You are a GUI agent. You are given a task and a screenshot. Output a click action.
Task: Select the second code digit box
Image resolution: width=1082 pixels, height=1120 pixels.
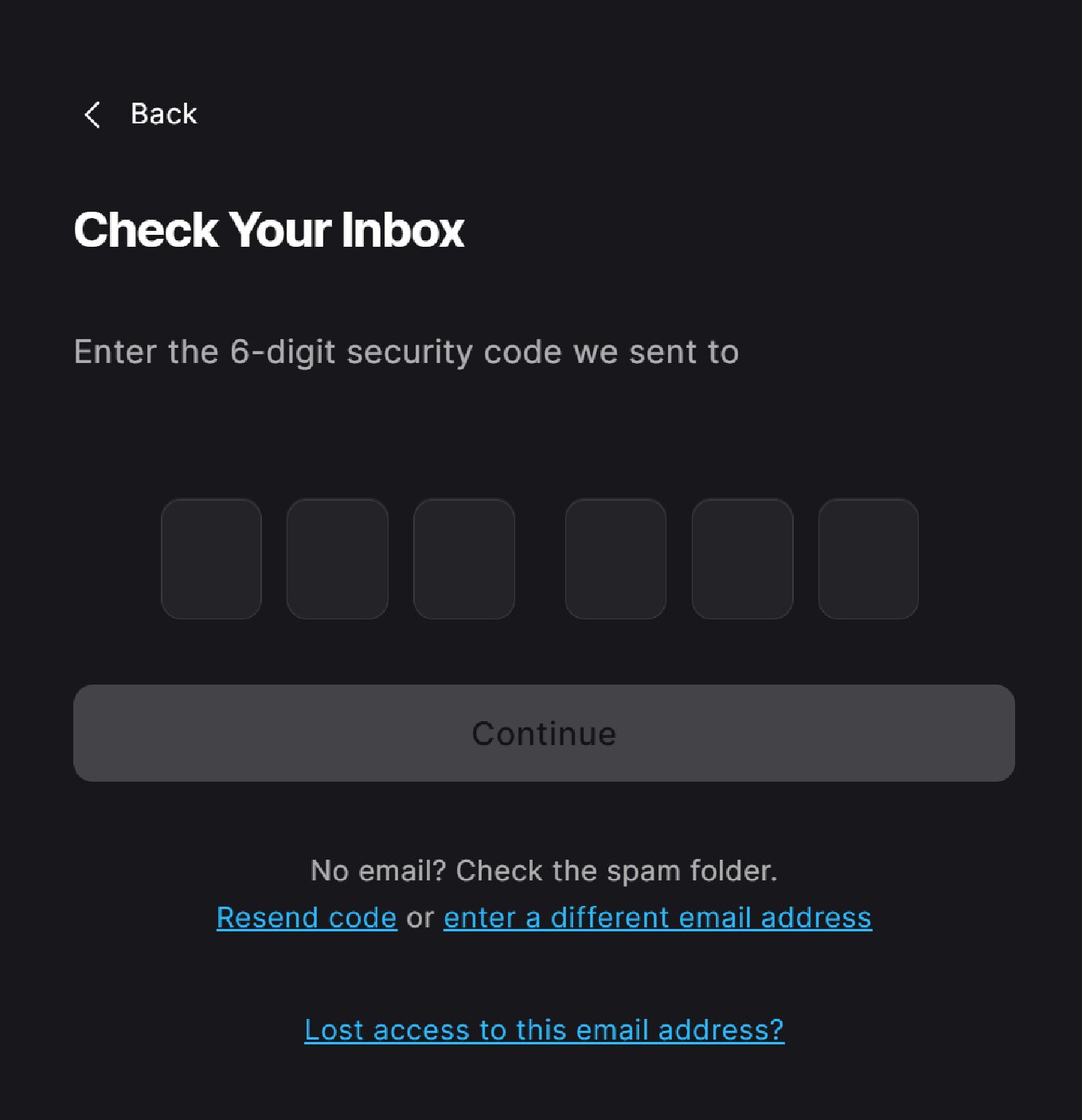point(338,559)
